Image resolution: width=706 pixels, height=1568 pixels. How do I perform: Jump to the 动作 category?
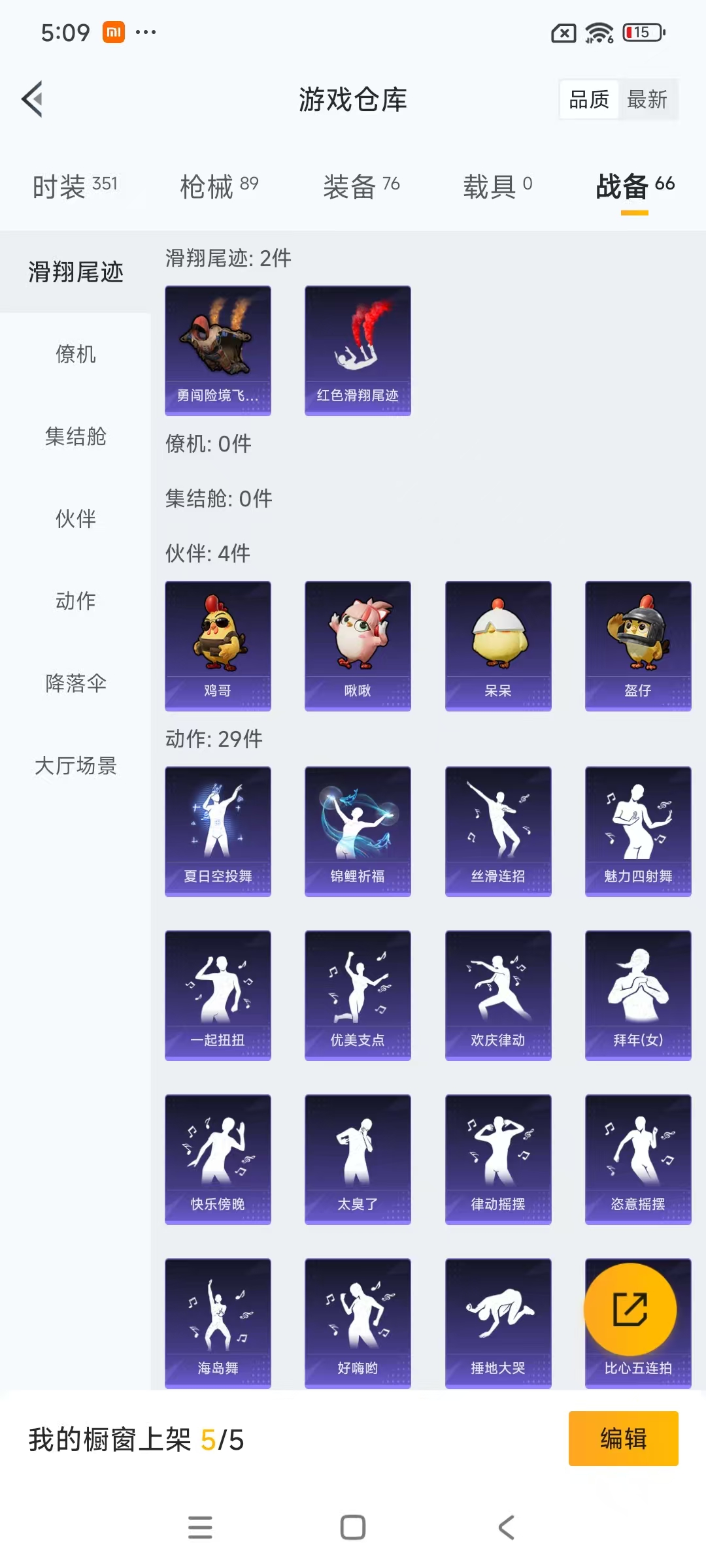pyautogui.click(x=75, y=601)
